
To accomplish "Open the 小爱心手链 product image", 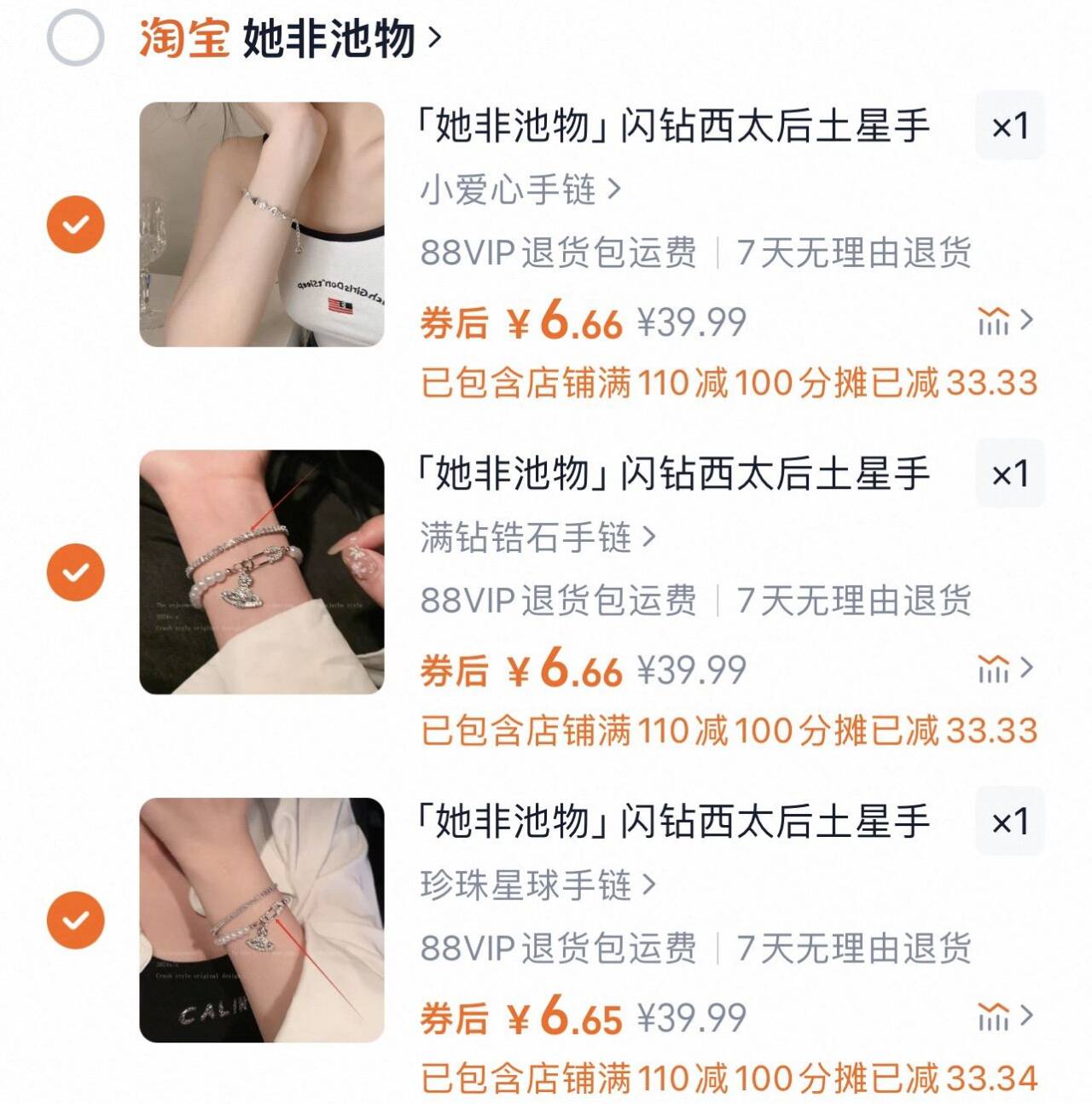I will pos(261,224).
